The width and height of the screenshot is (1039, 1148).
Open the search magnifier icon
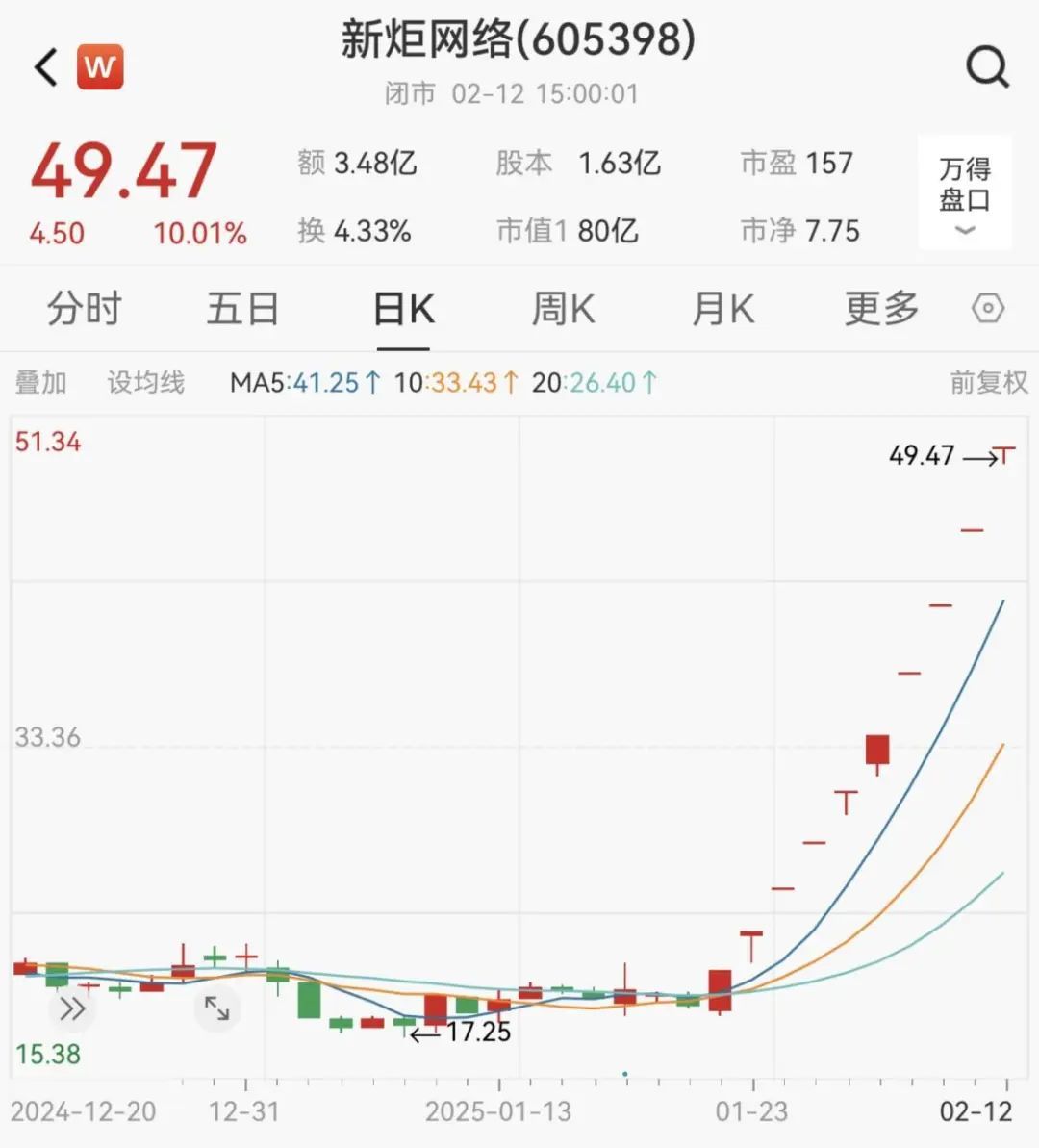coord(987,66)
